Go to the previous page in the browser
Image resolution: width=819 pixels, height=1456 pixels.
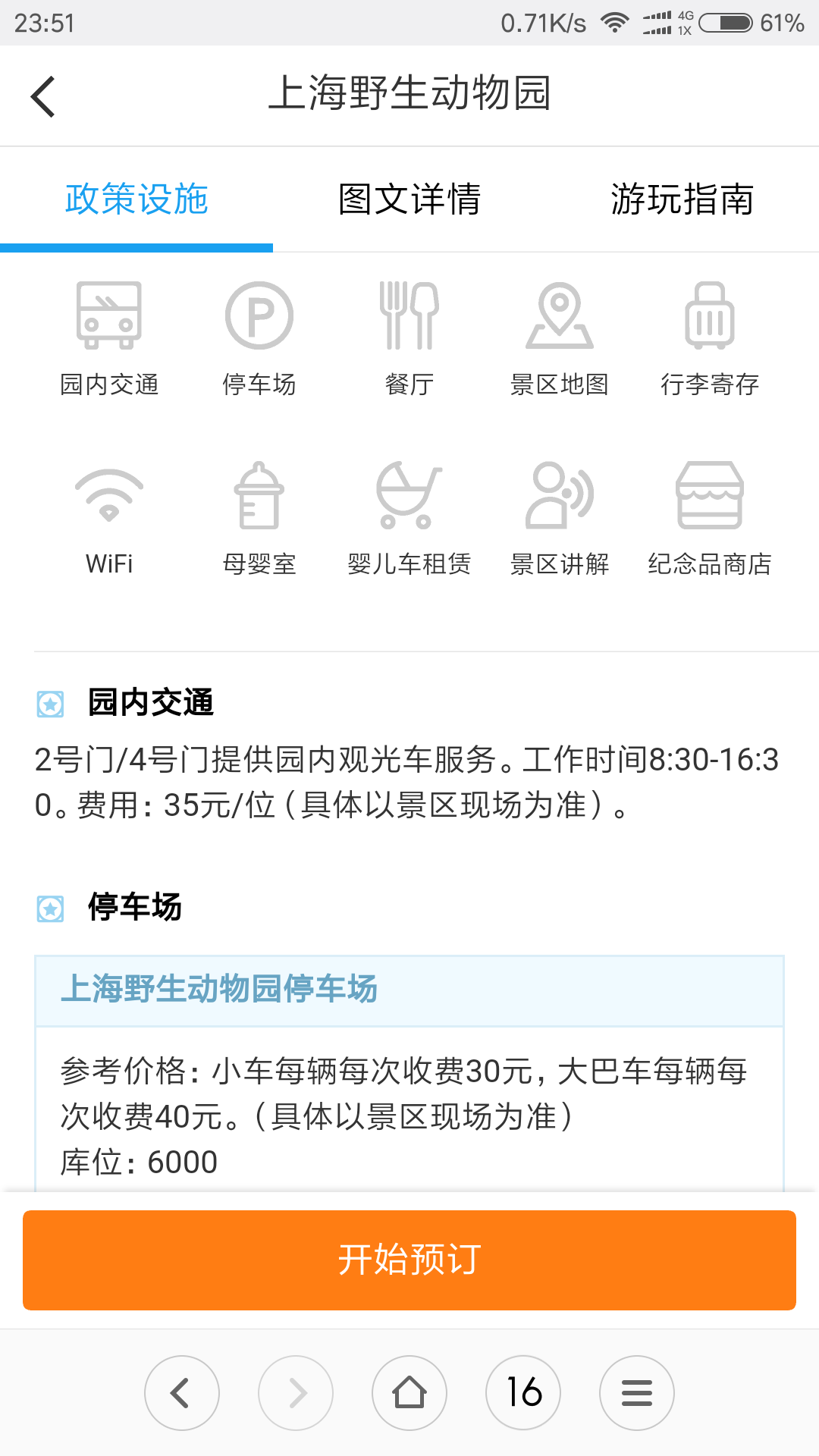182,1393
